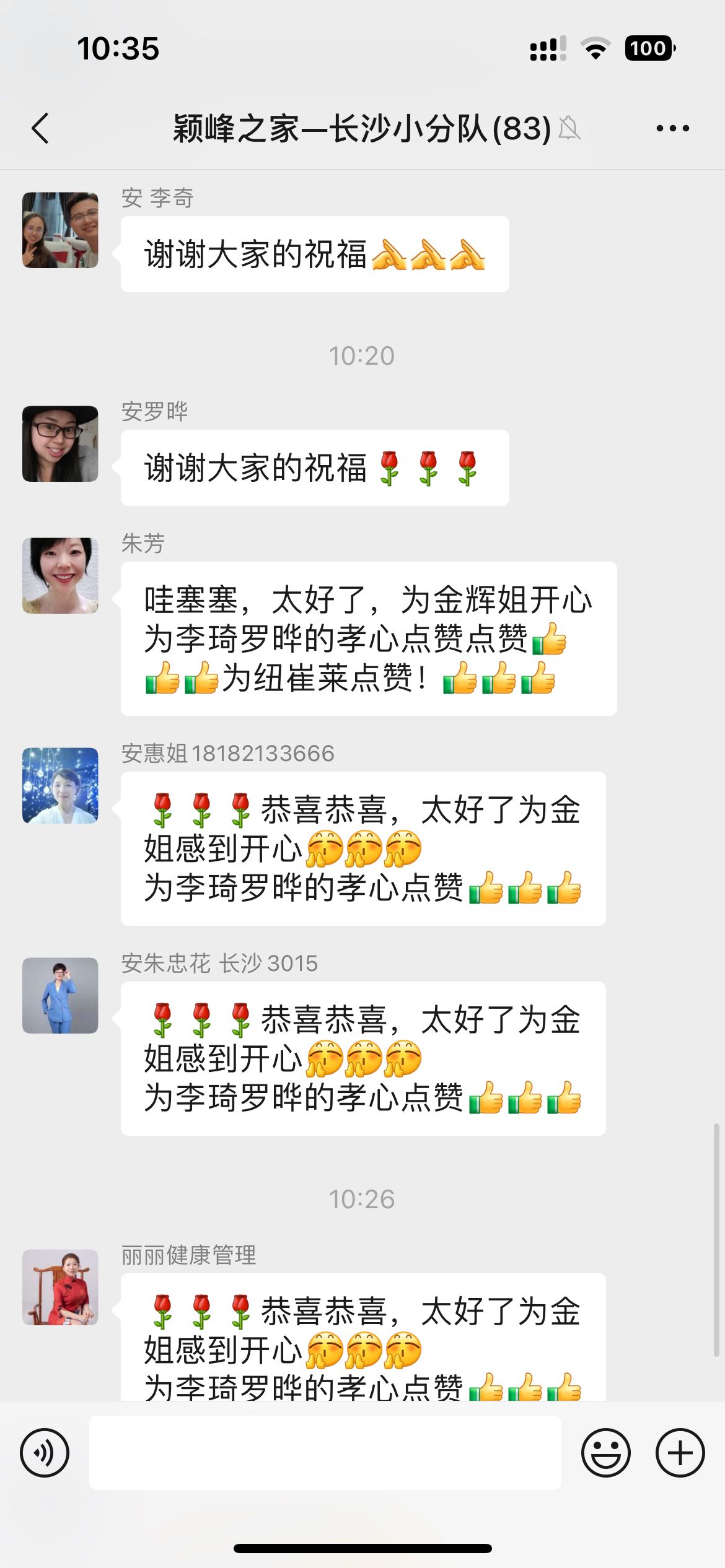
Task: Tap the message text field
Action: (x=325, y=1452)
